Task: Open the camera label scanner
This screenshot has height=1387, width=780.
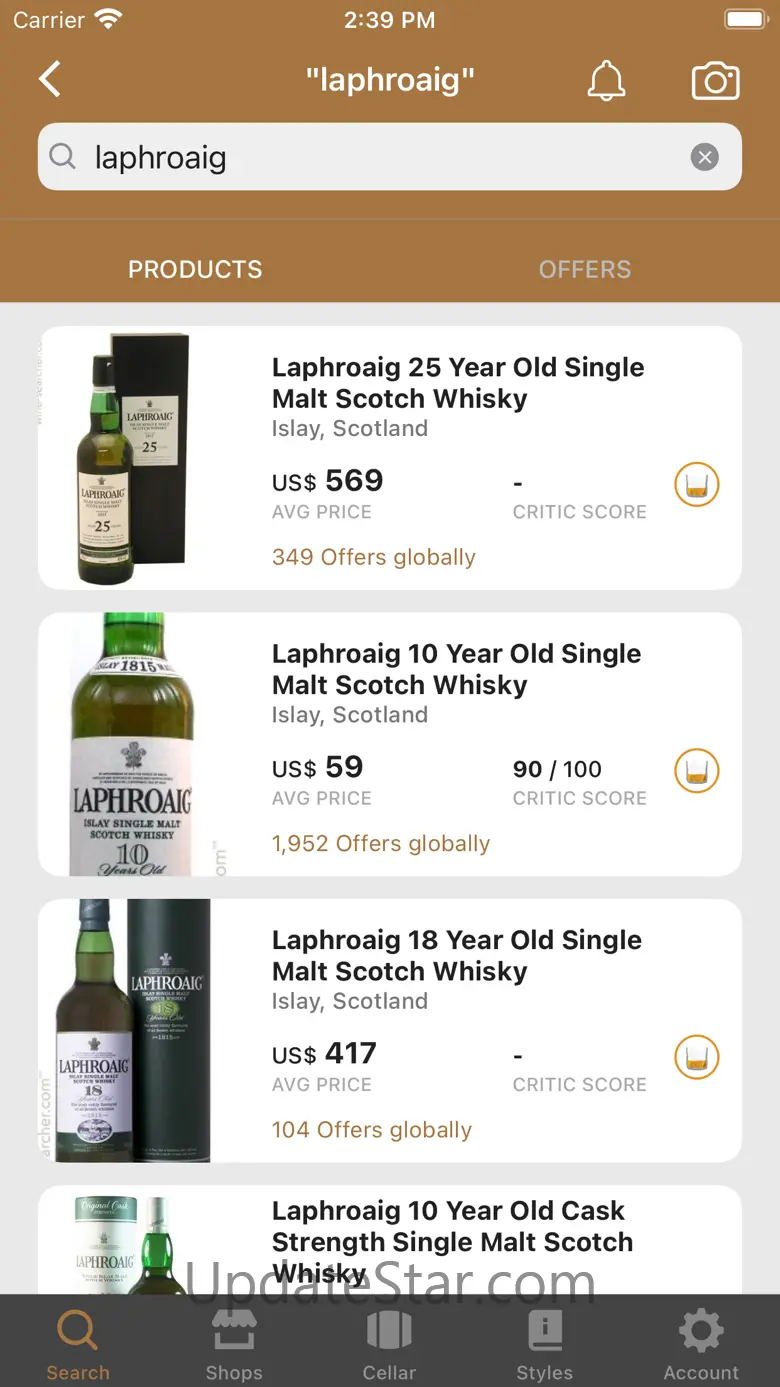Action: 715,81
